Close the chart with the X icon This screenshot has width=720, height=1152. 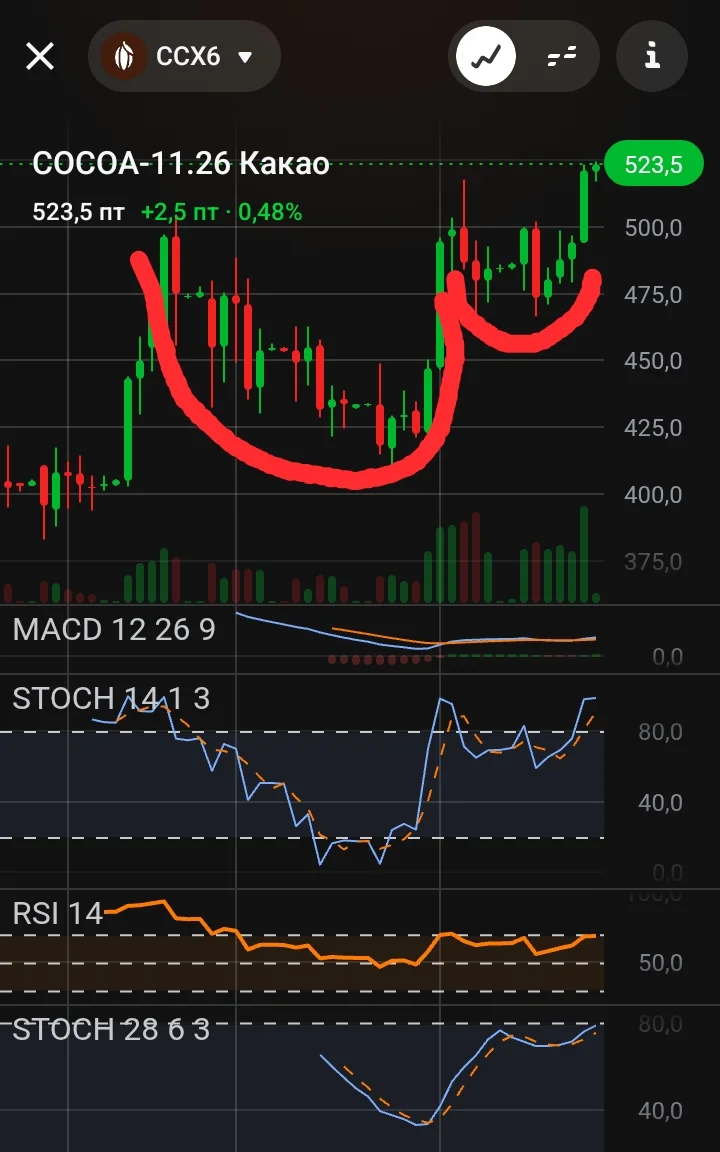pos(40,56)
